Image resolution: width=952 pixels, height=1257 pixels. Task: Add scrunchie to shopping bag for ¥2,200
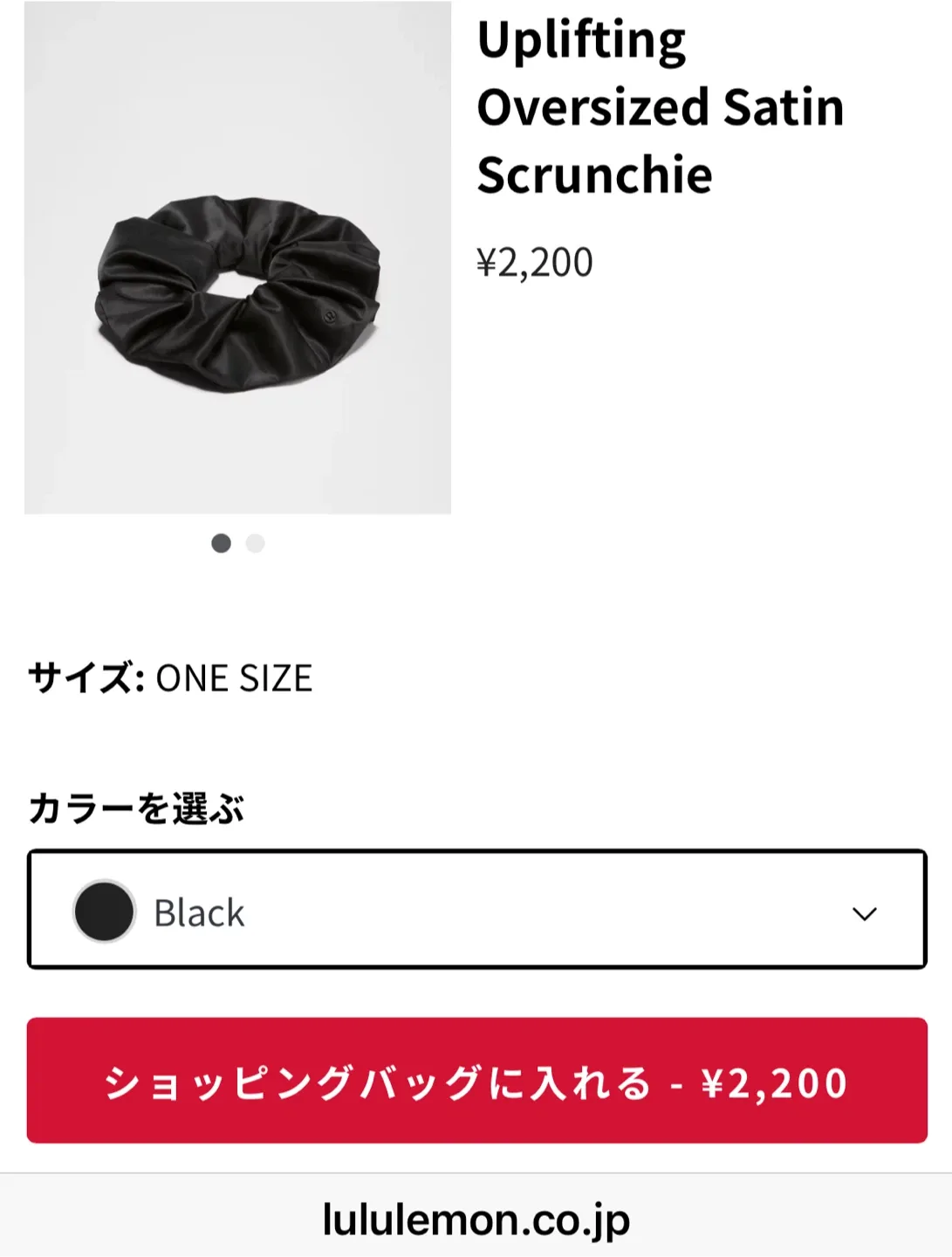pyautogui.click(x=476, y=1081)
